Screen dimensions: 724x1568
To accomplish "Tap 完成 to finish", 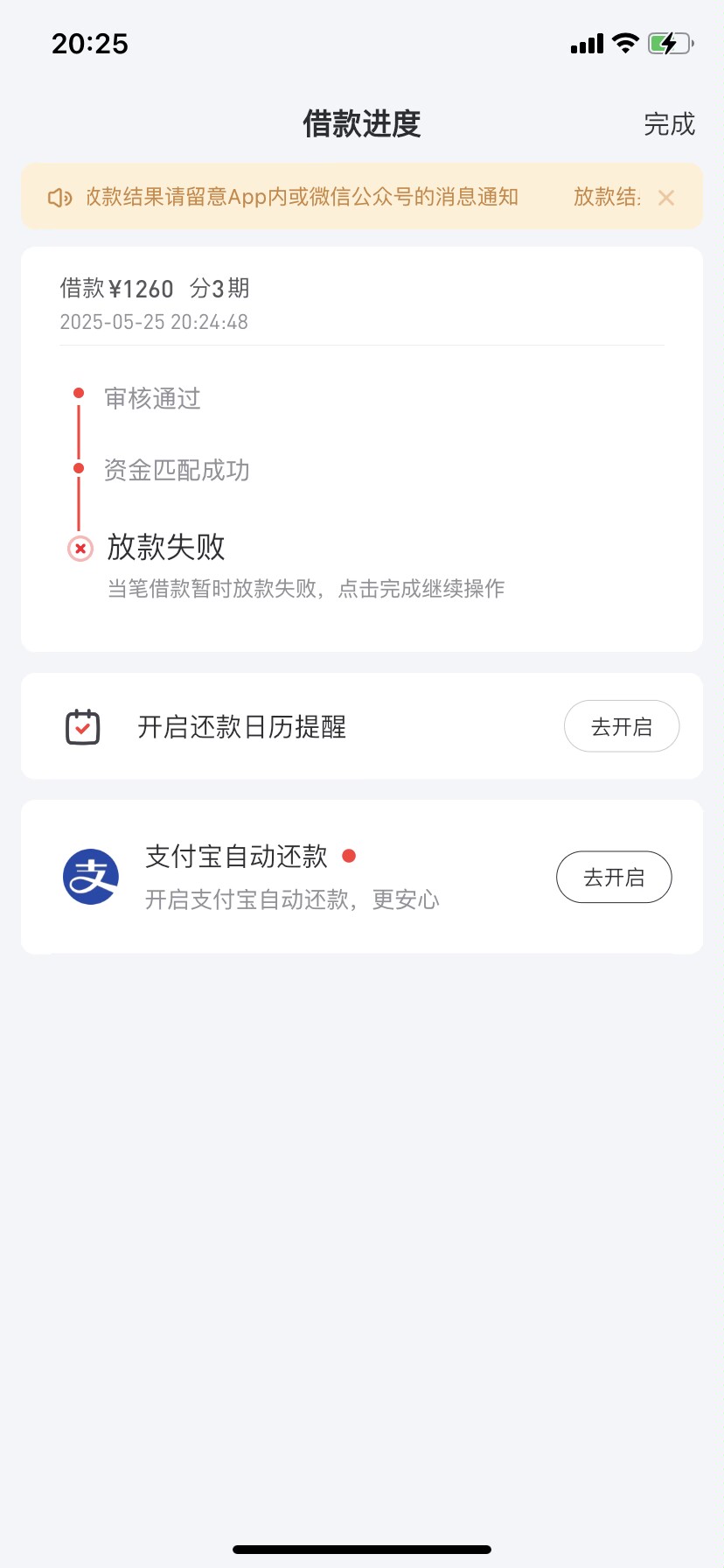I will [x=669, y=124].
